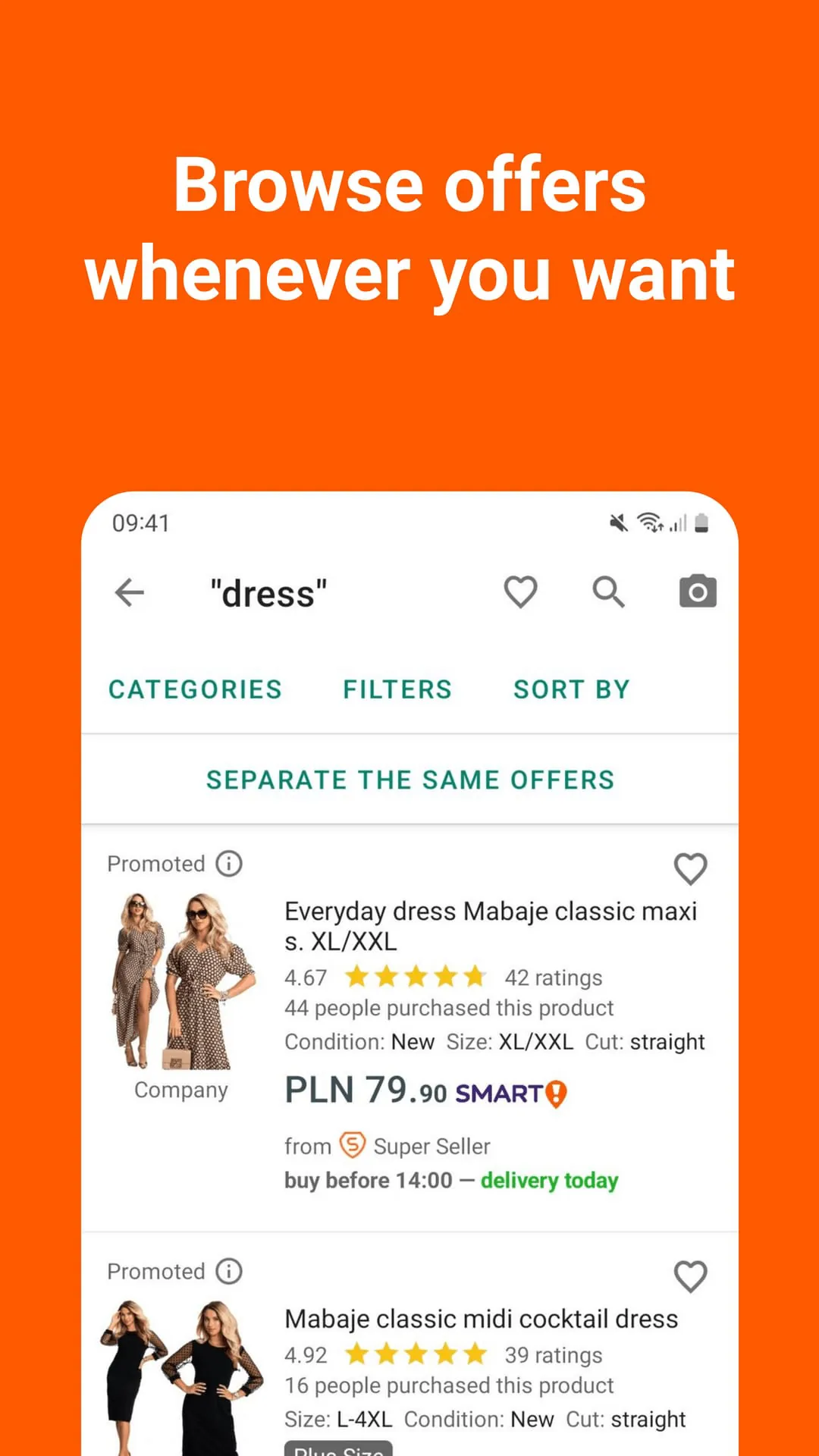The width and height of the screenshot is (819, 1456).
Task: Tap the Super Seller shield icon
Action: click(350, 1145)
